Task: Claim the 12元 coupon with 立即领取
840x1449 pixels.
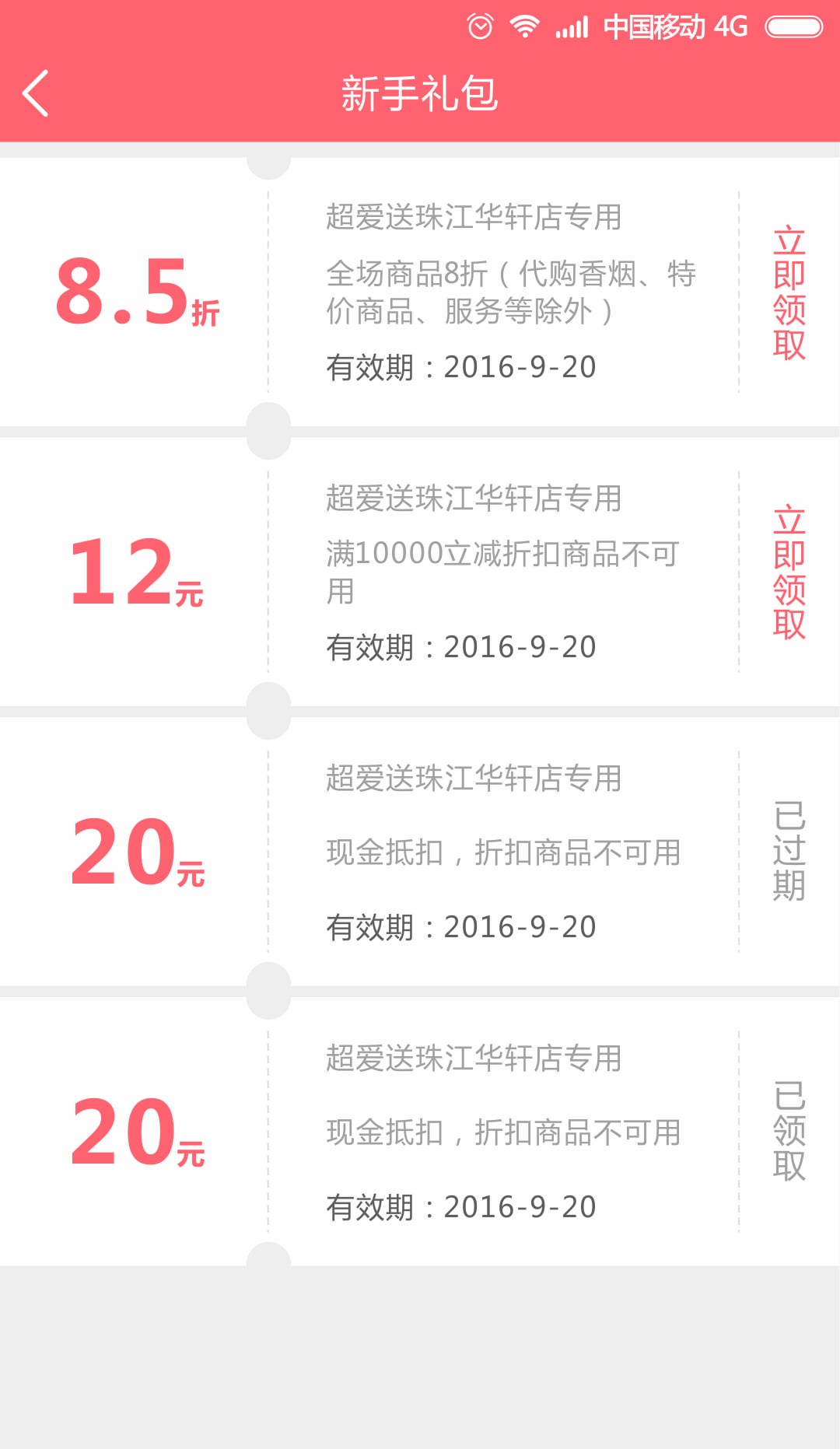Action: pos(789,572)
